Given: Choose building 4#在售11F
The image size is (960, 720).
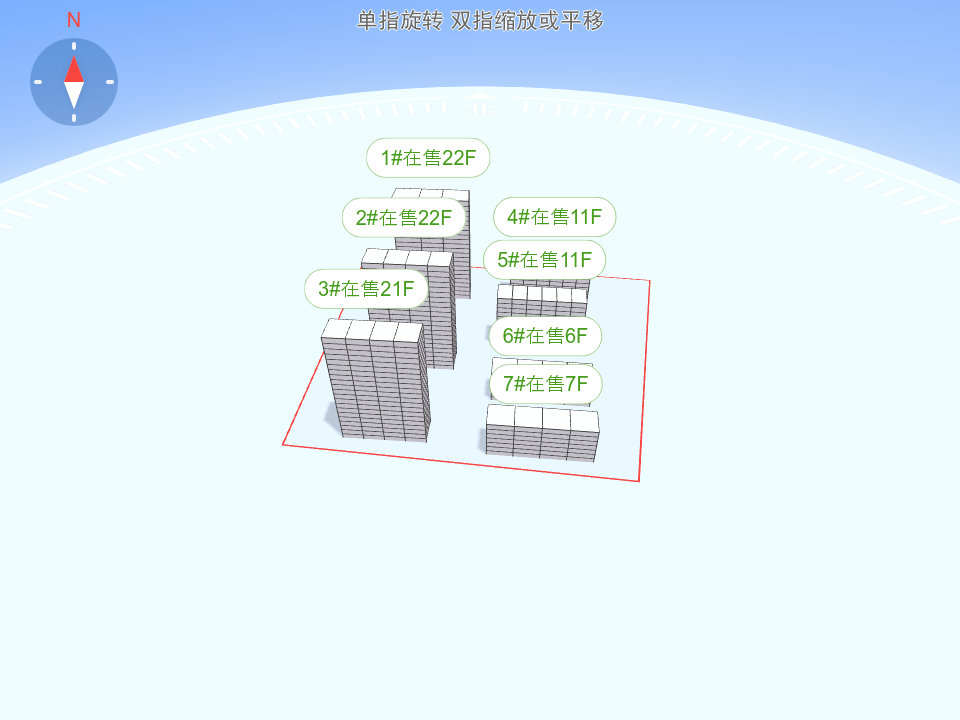Looking at the screenshot, I should point(554,216).
